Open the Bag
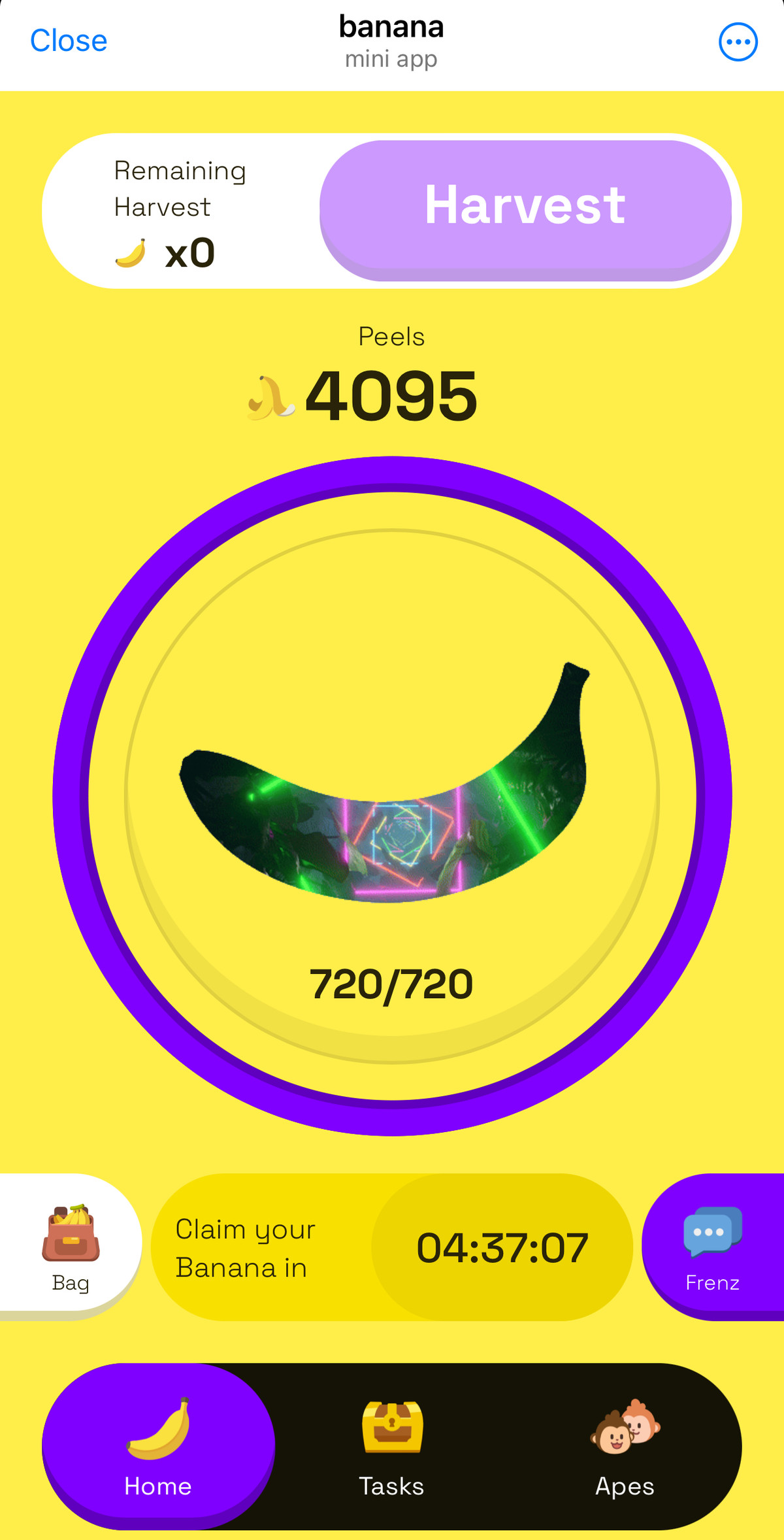 coord(70,1246)
